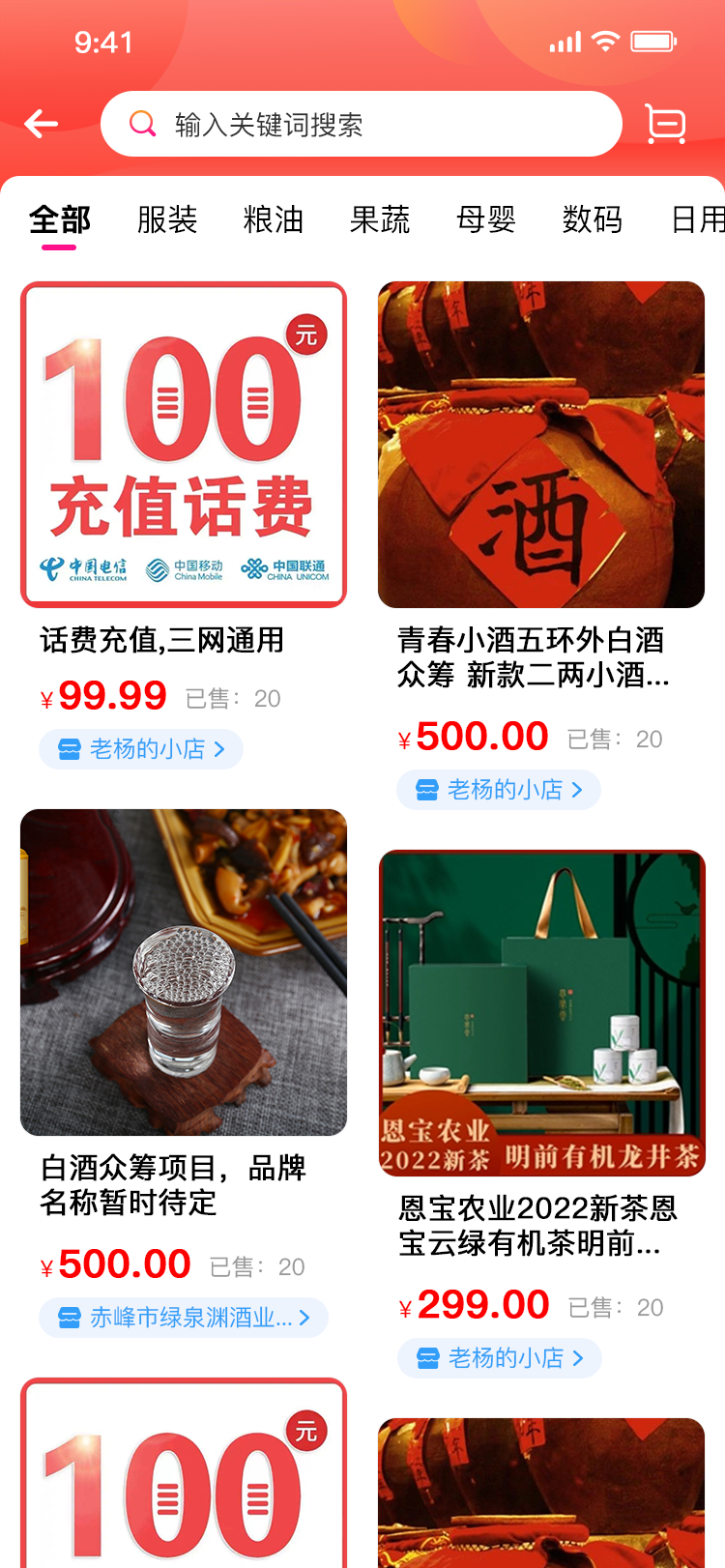Tap the keyword search field
Image resolution: width=725 pixels, height=1568 pixels.
tap(361, 124)
